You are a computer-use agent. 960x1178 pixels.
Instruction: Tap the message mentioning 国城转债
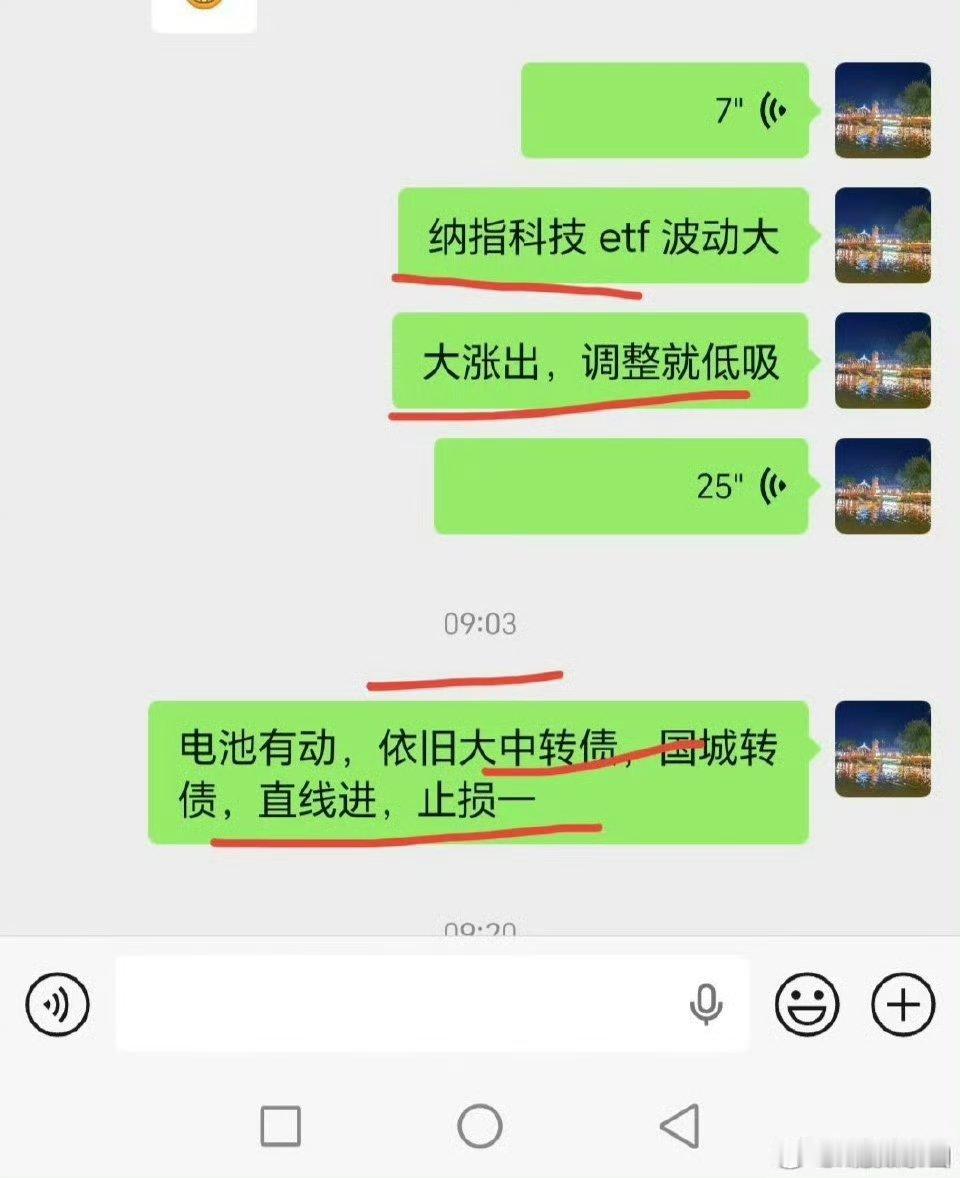[x=480, y=773]
